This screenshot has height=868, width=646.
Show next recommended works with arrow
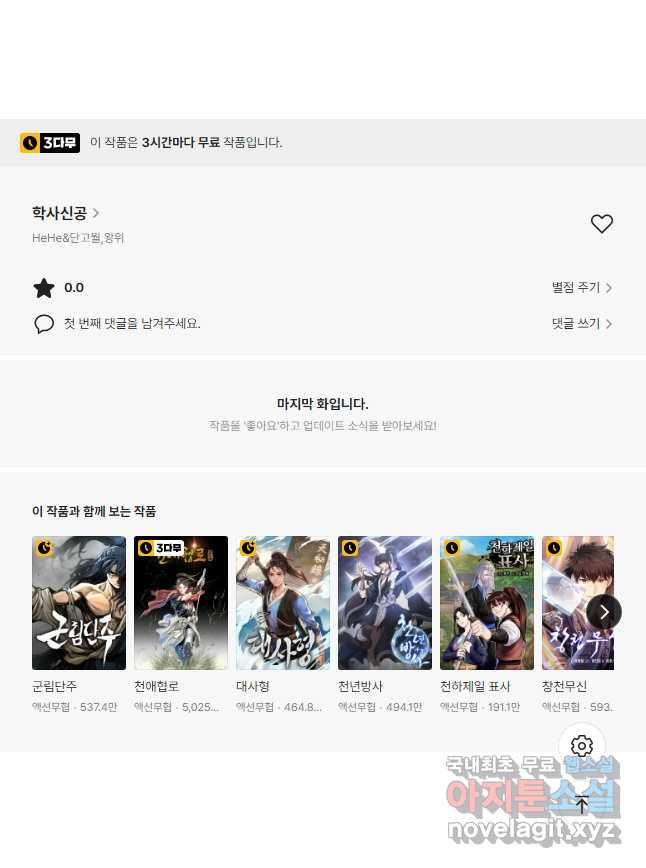tap(604, 612)
